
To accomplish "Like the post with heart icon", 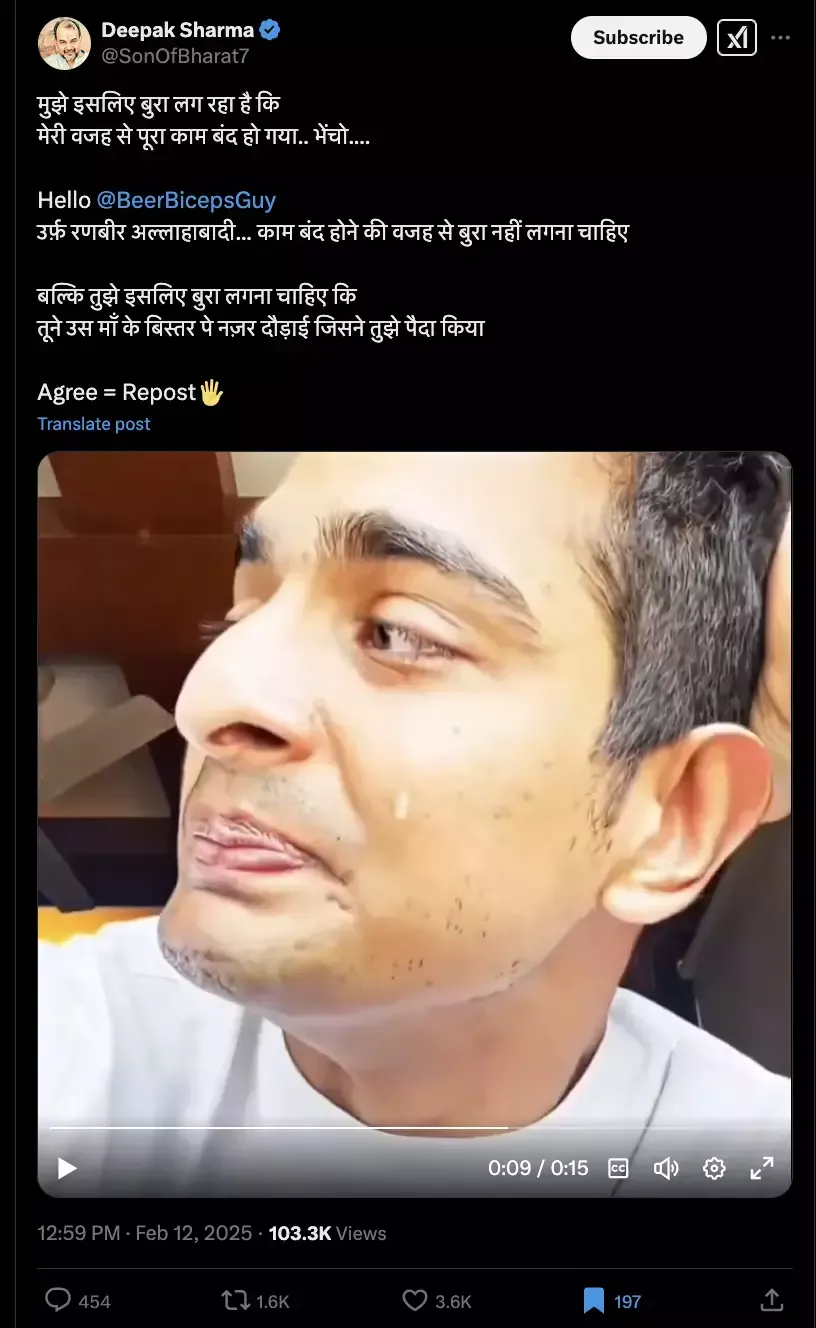I will [415, 1300].
